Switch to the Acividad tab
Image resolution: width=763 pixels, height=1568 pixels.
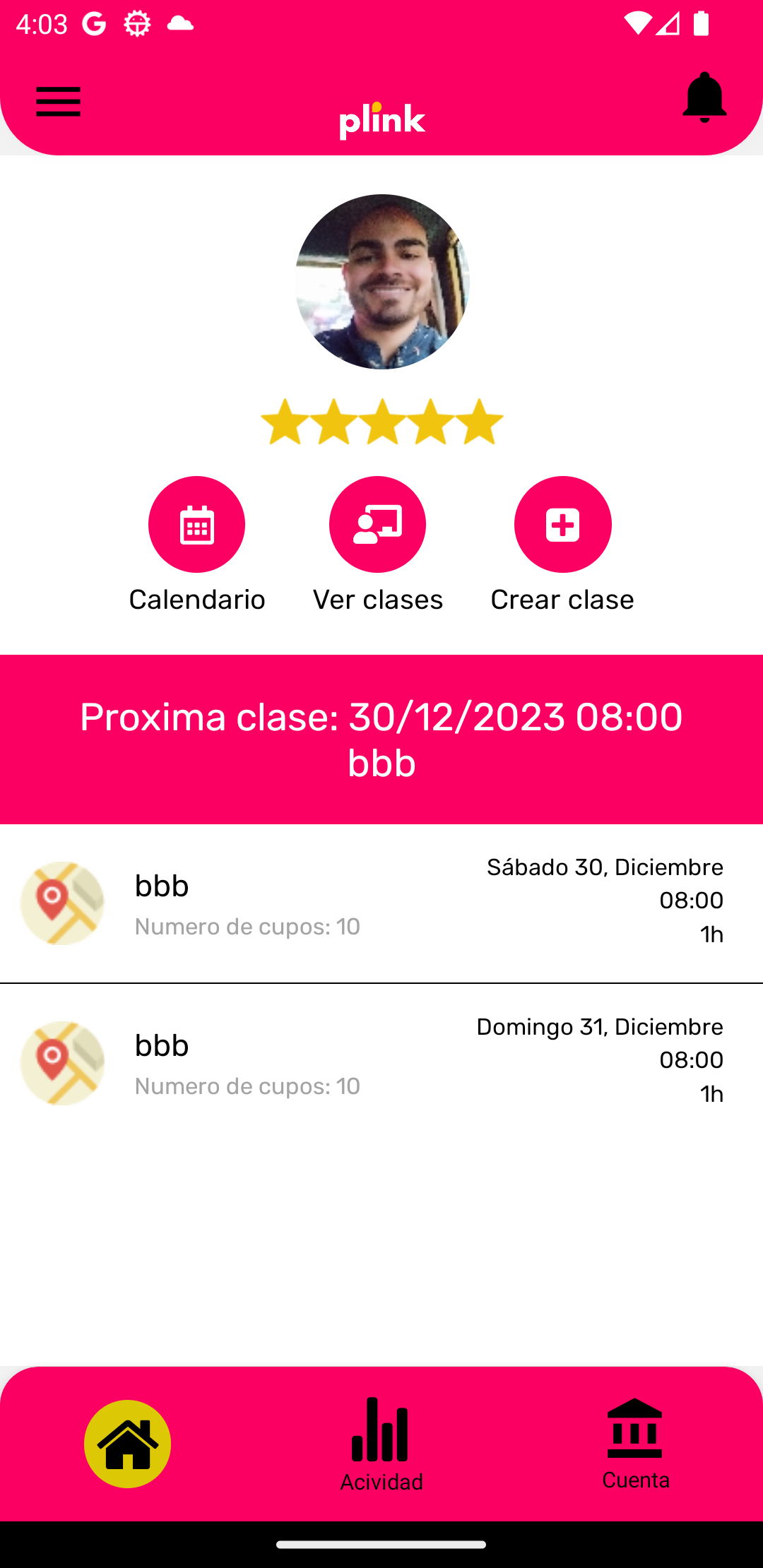coord(381,1444)
